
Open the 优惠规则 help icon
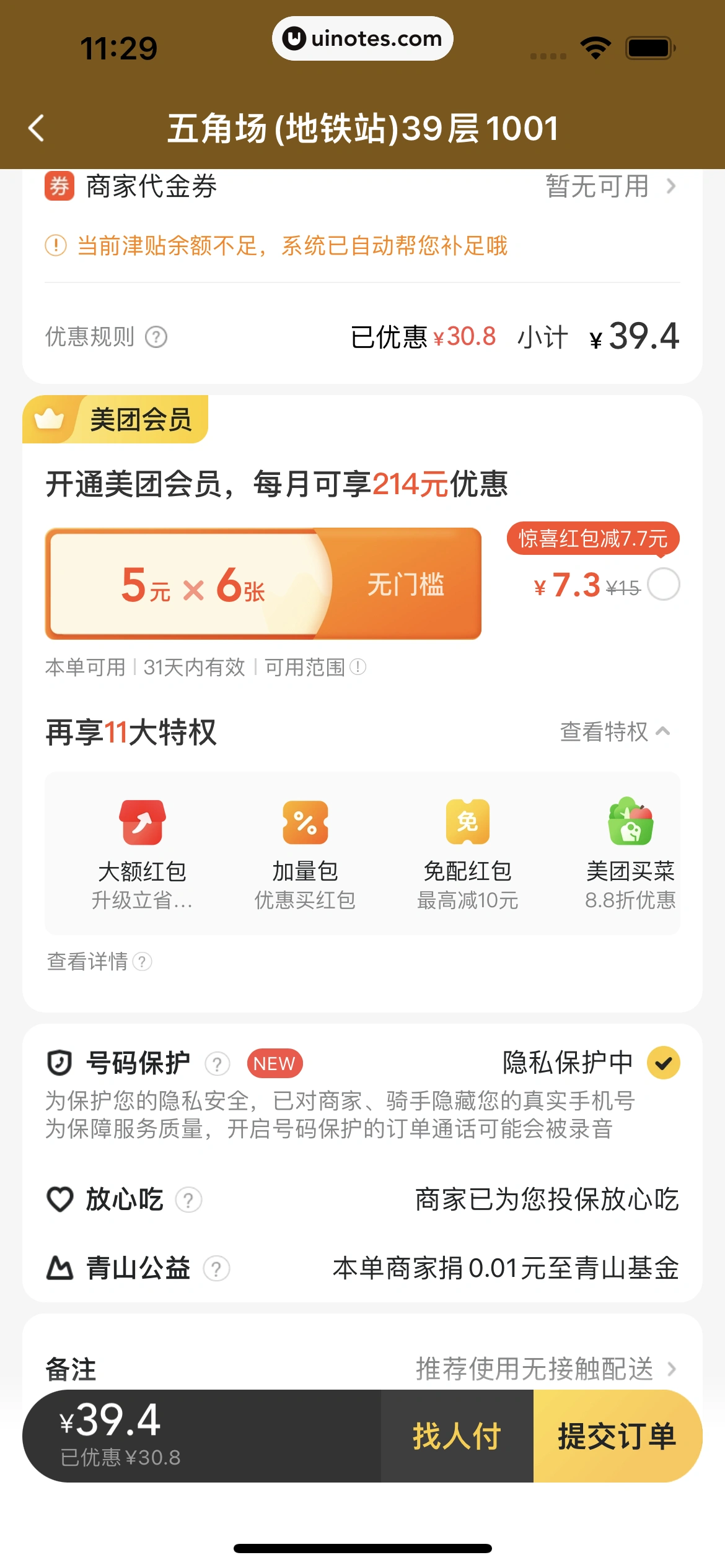[x=156, y=338]
